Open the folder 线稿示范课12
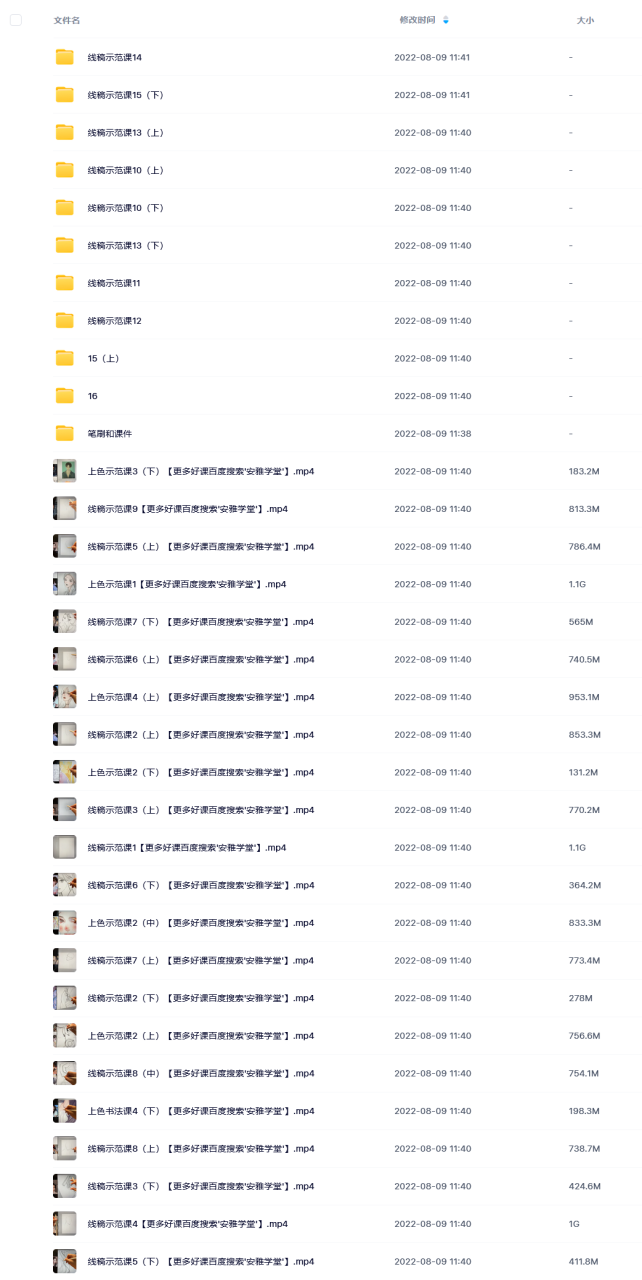The height and width of the screenshot is (1280, 642). tap(114, 321)
